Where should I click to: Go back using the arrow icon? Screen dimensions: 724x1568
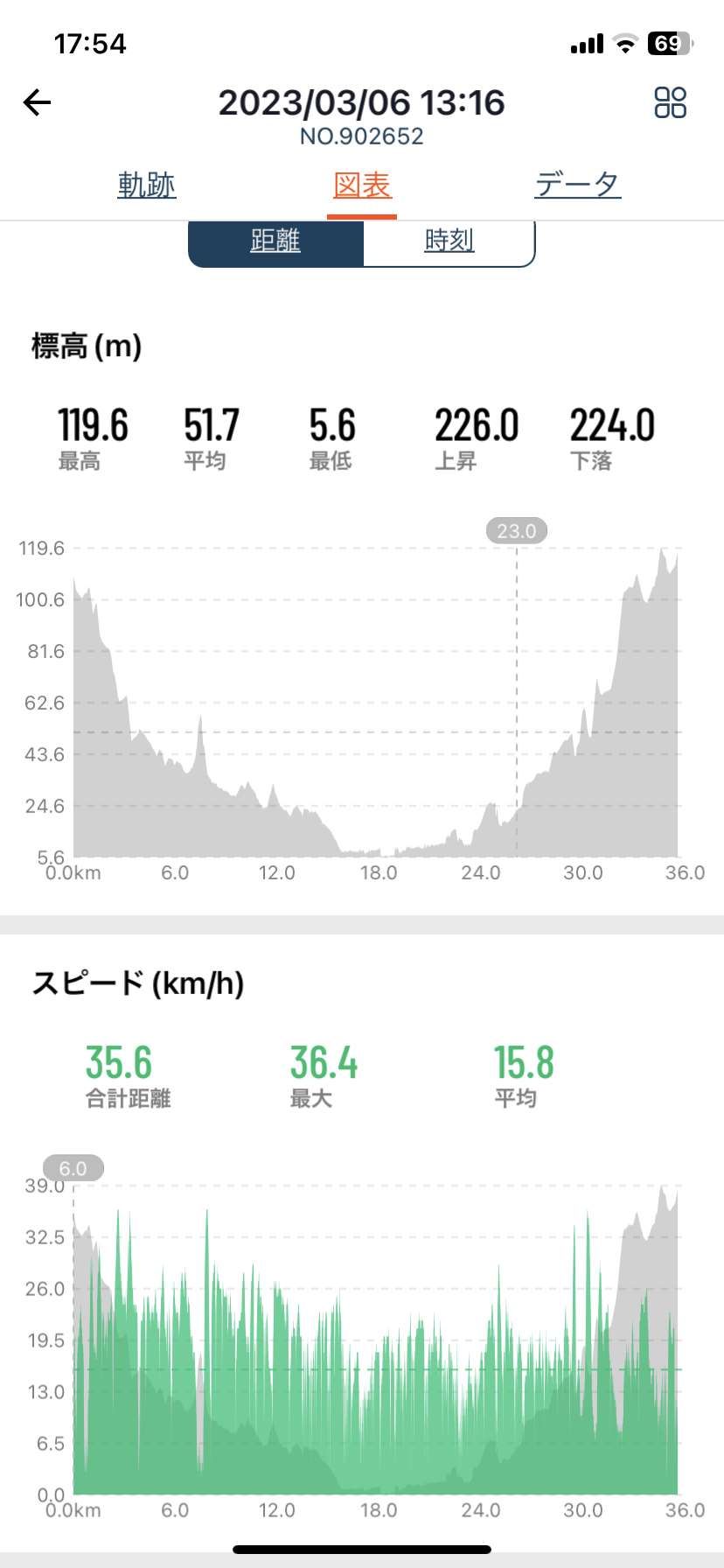pyautogui.click(x=37, y=102)
